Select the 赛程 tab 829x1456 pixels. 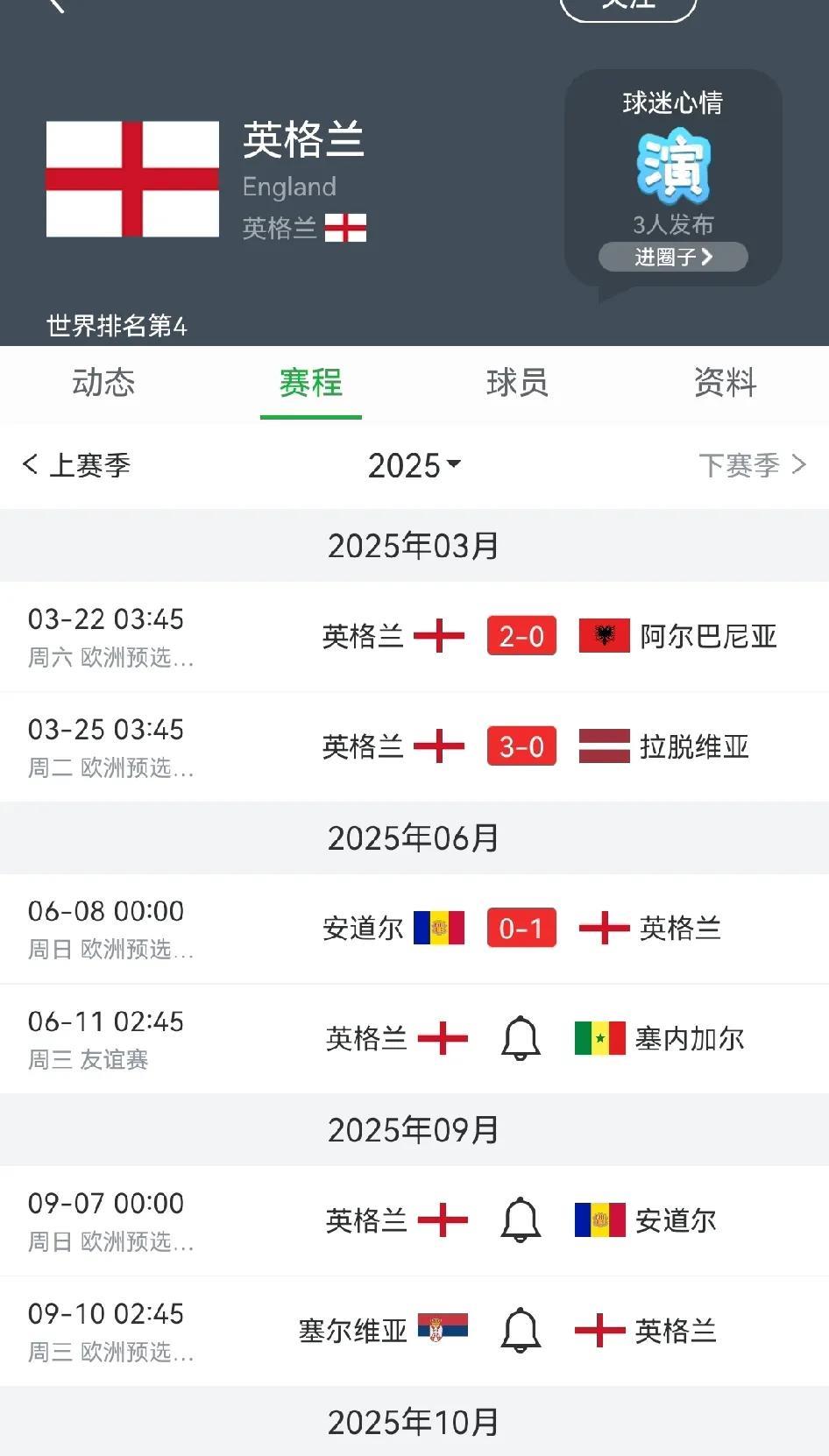(310, 383)
